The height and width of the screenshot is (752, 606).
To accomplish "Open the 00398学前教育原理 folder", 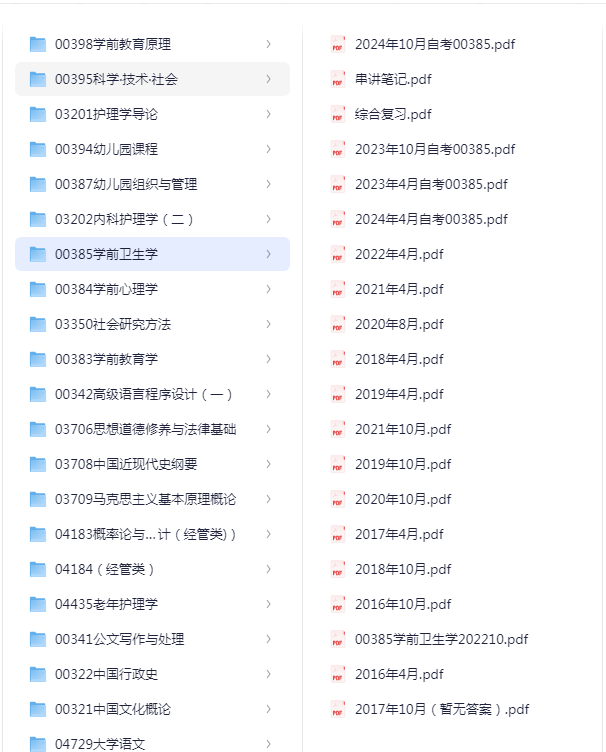I will pyautogui.click(x=152, y=44).
